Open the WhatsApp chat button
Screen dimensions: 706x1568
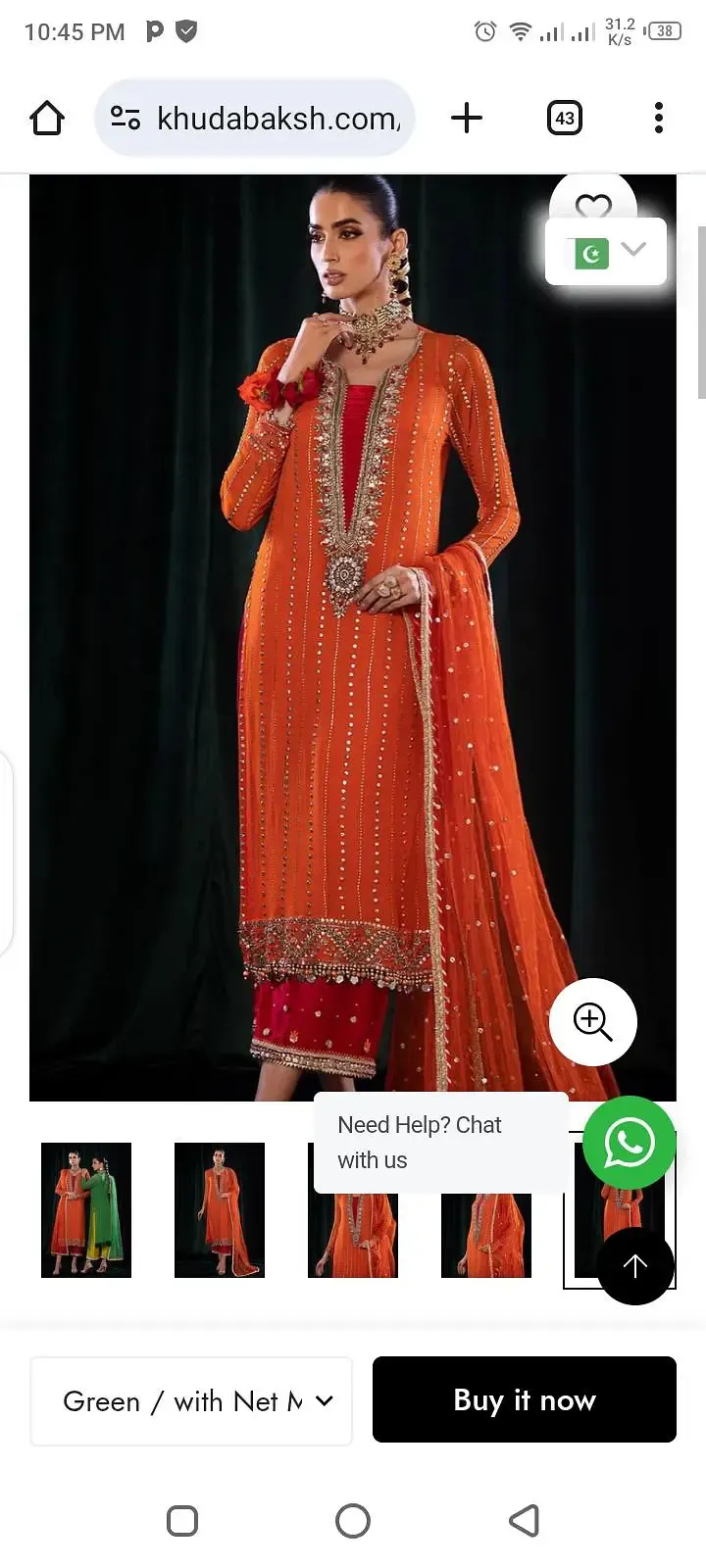pos(629,1143)
